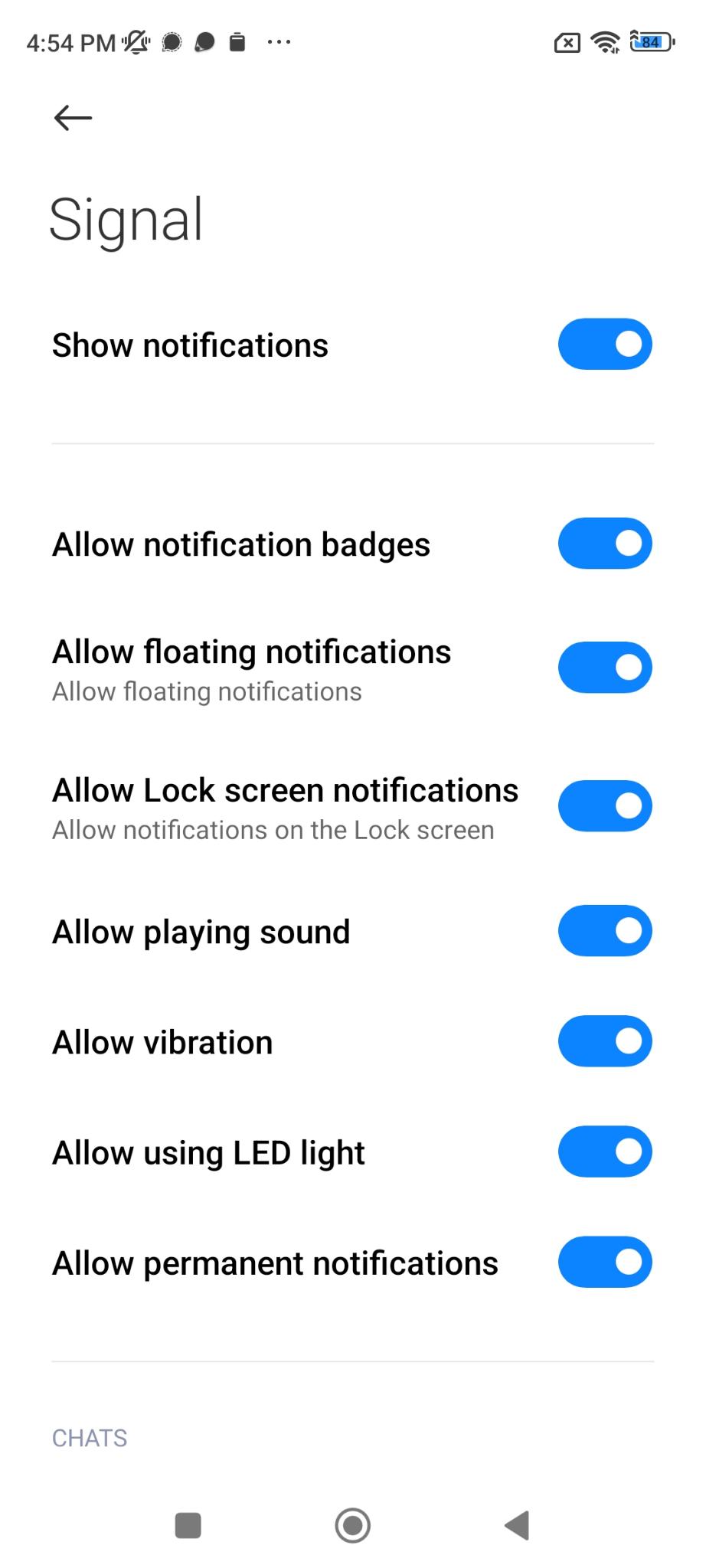Tap the SIM card error icon
Screen dimensions: 706x1568
566,42
